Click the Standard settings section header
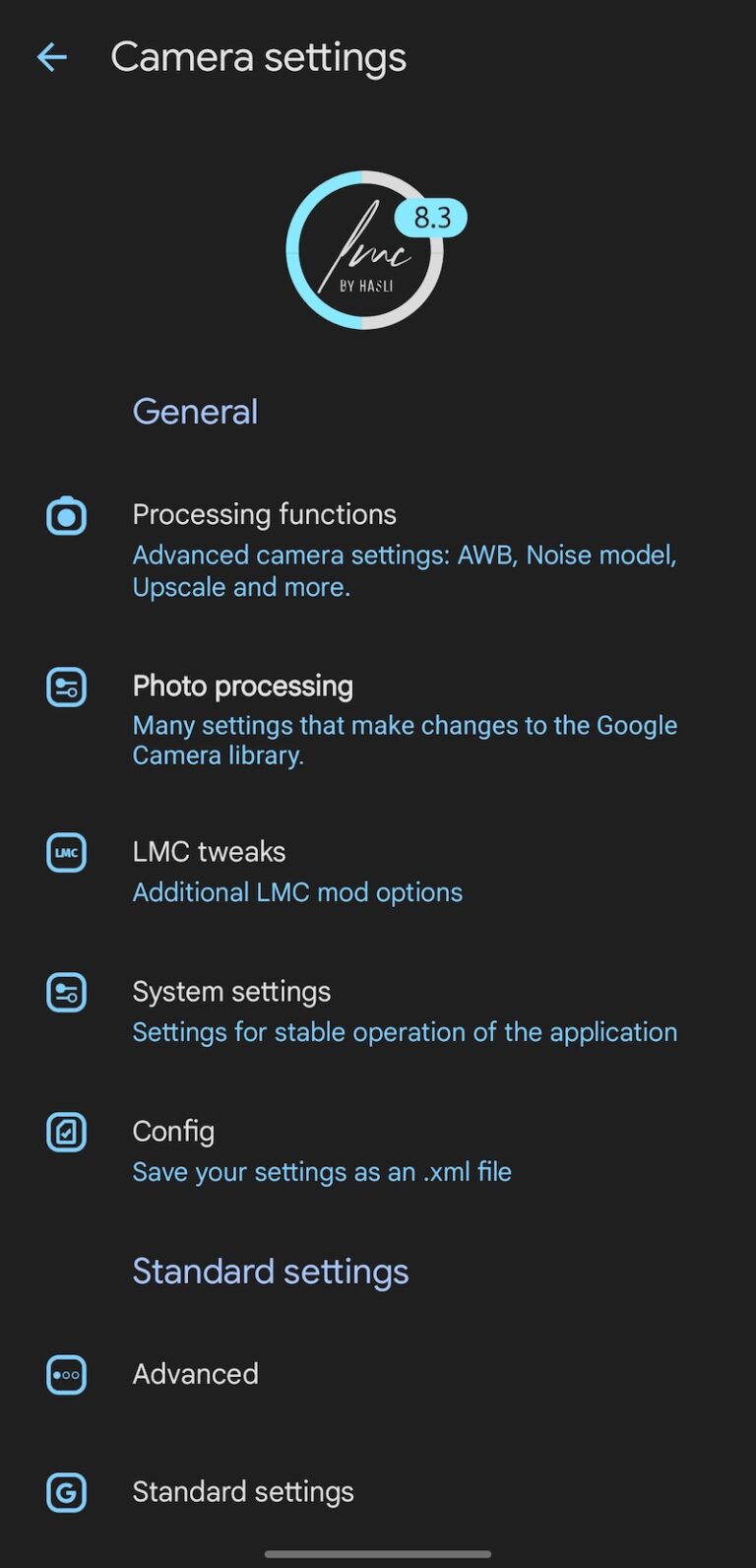This screenshot has height=1568, width=756. tap(270, 1271)
